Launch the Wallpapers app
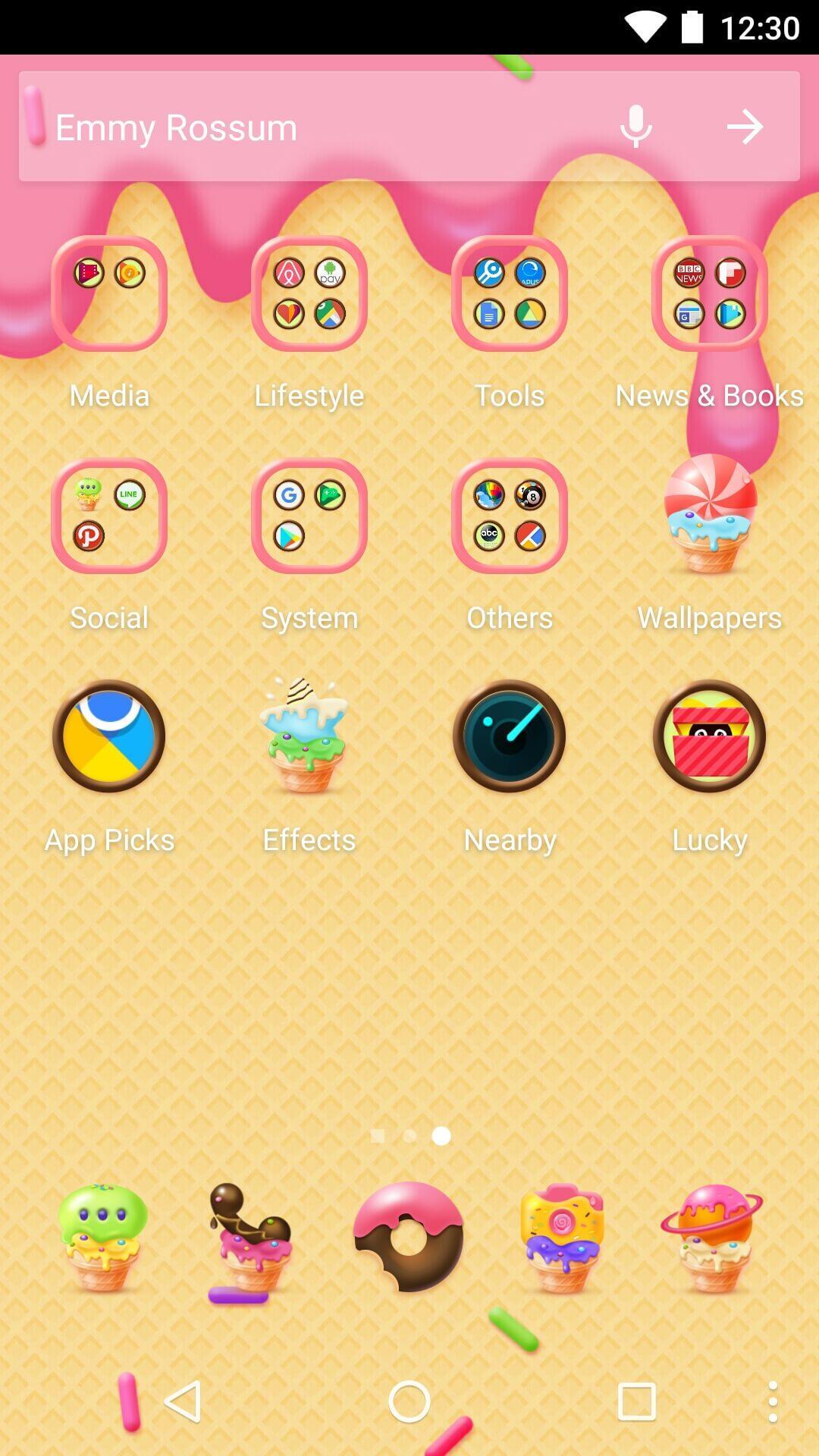The height and width of the screenshot is (1456, 819). 710,516
